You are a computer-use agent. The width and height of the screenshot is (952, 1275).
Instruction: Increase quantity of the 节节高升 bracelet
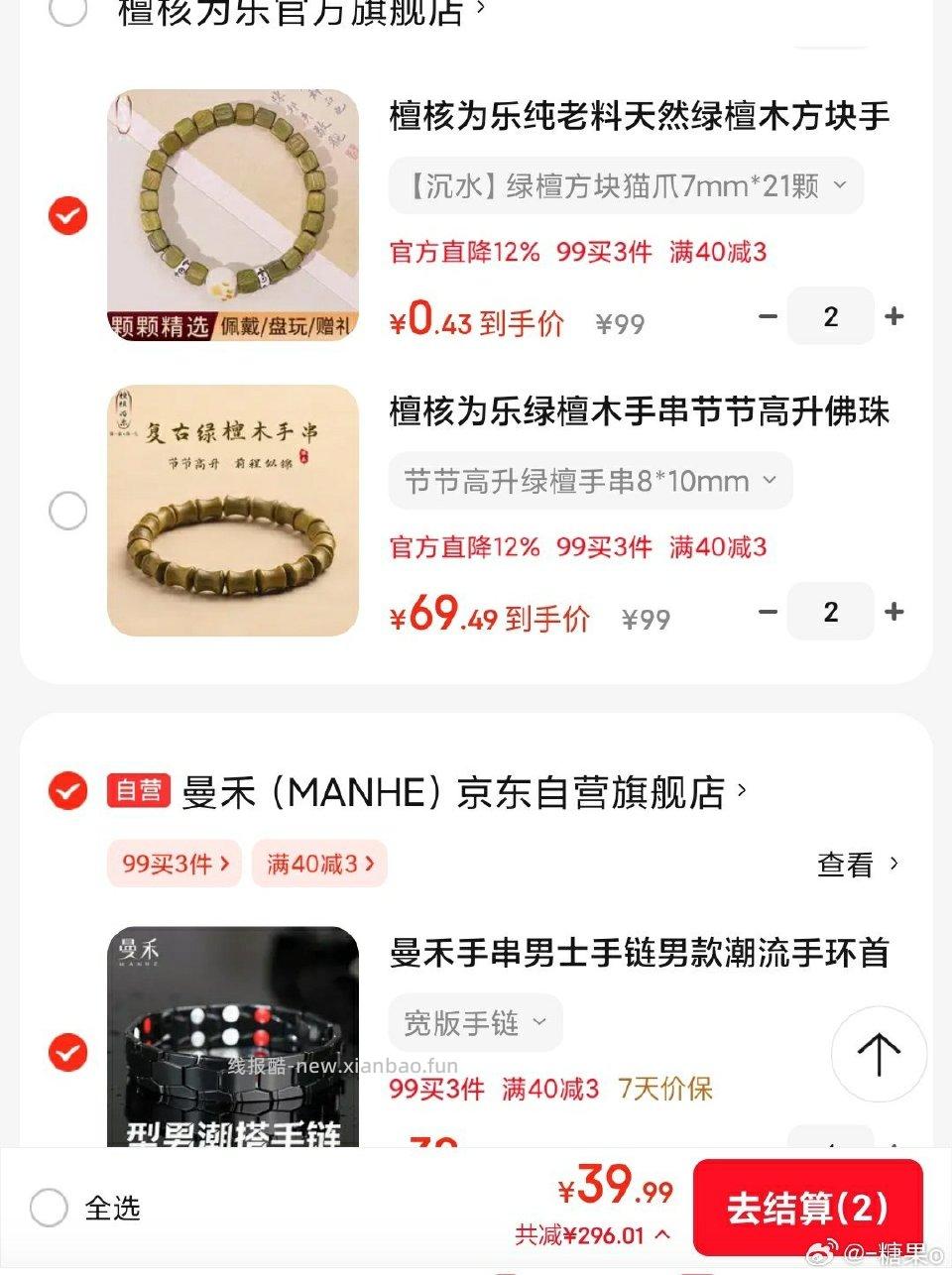coord(893,612)
